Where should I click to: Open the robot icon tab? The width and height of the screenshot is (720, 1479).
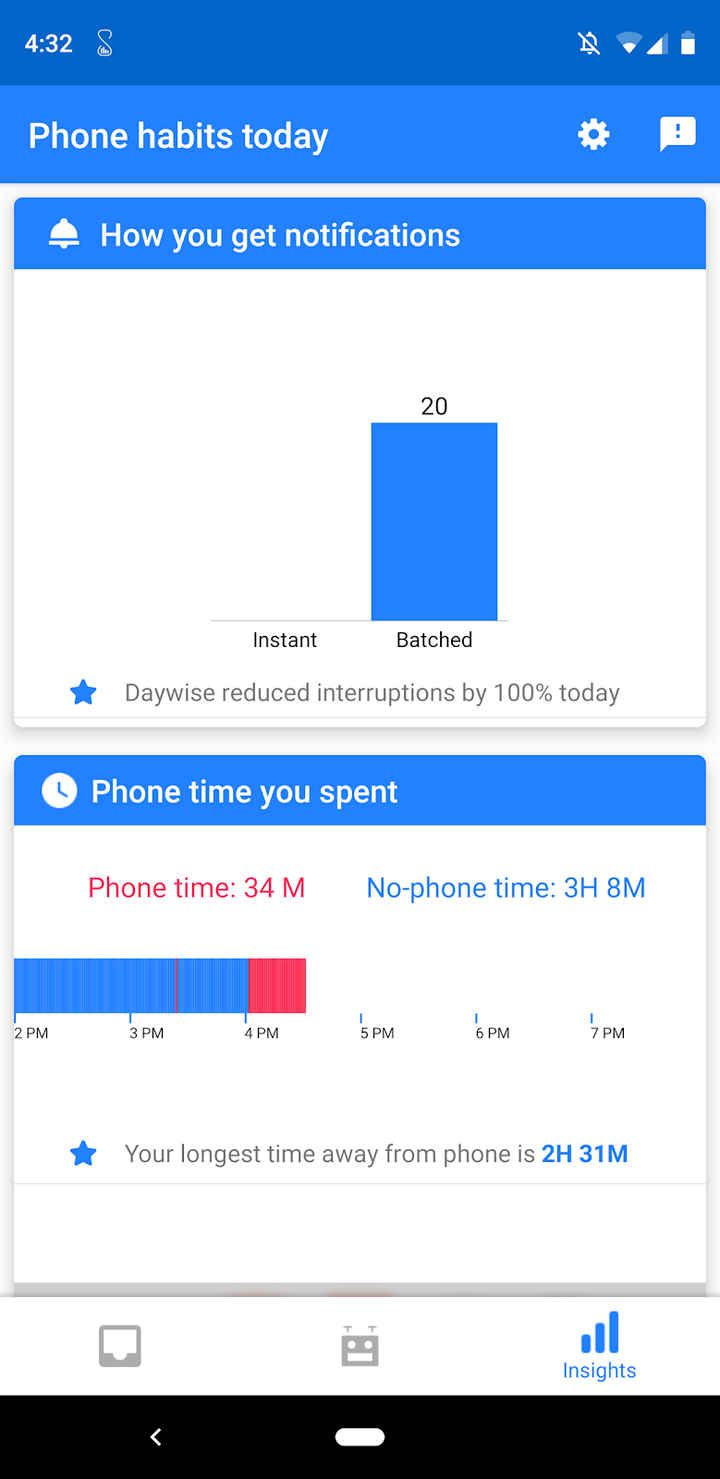tap(360, 1346)
